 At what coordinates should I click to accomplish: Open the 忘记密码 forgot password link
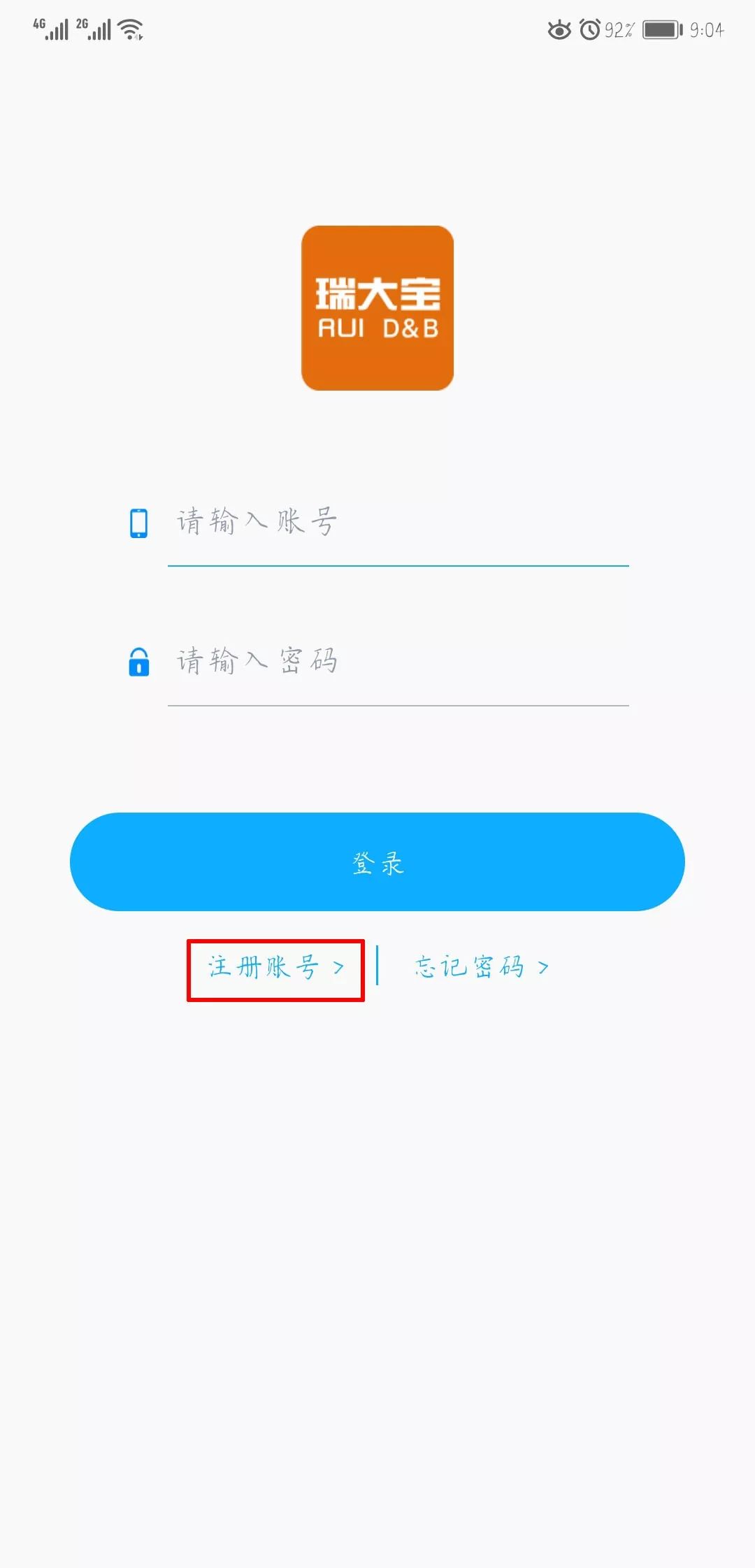coord(481,968)
